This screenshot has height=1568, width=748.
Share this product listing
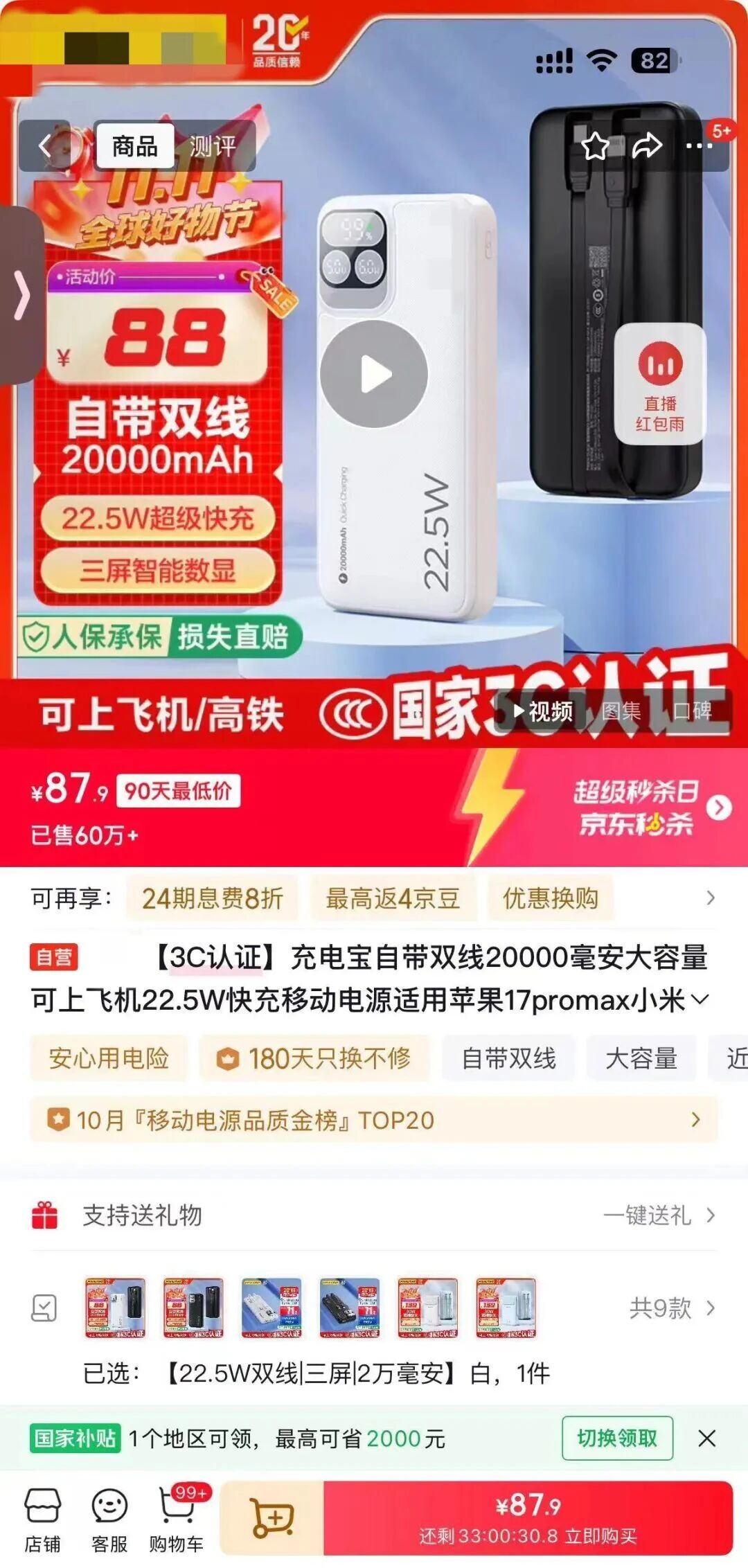coord(647,146)
